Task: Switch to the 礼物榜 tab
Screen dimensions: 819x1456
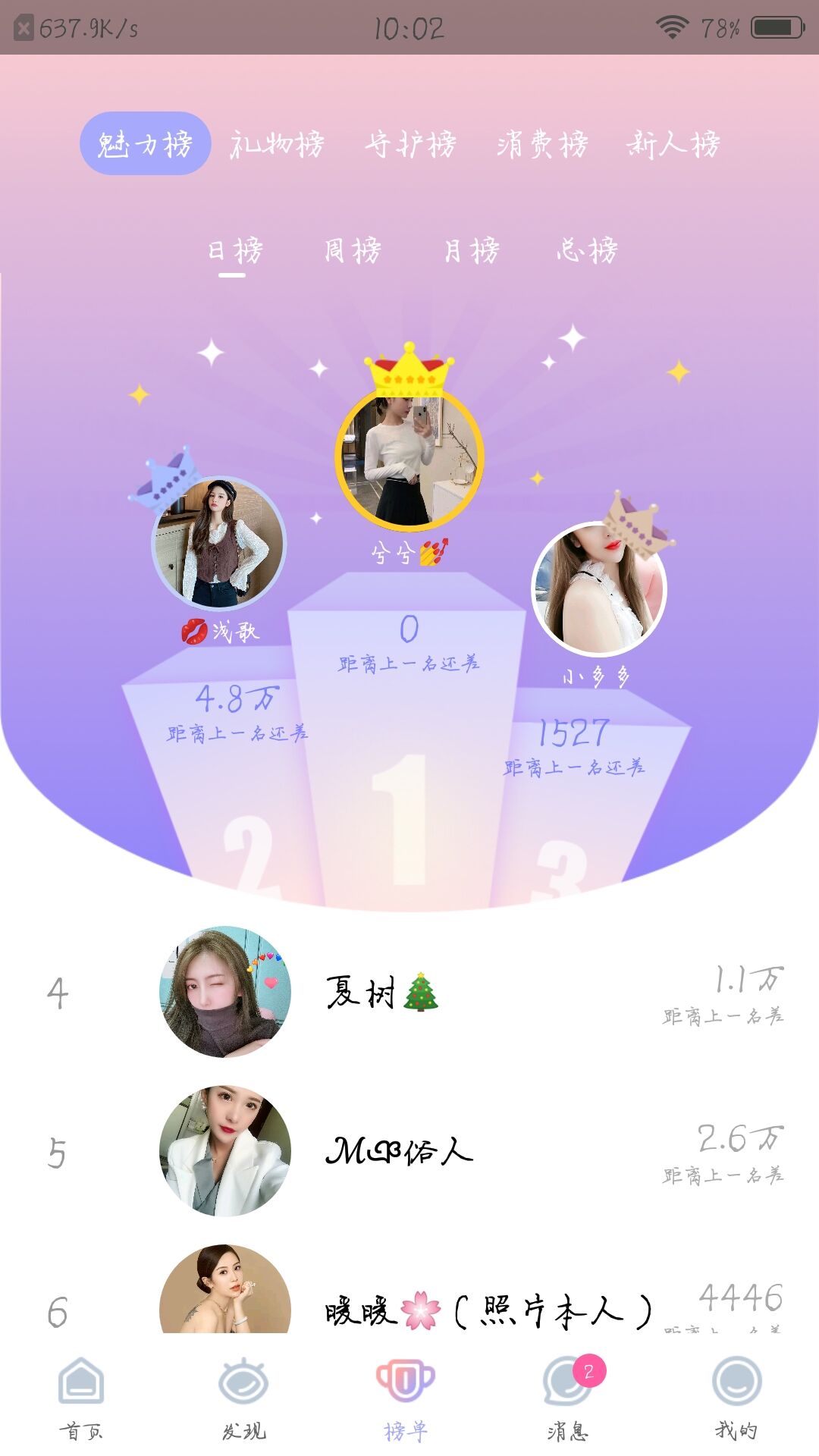Action: (x=278, y=143)
